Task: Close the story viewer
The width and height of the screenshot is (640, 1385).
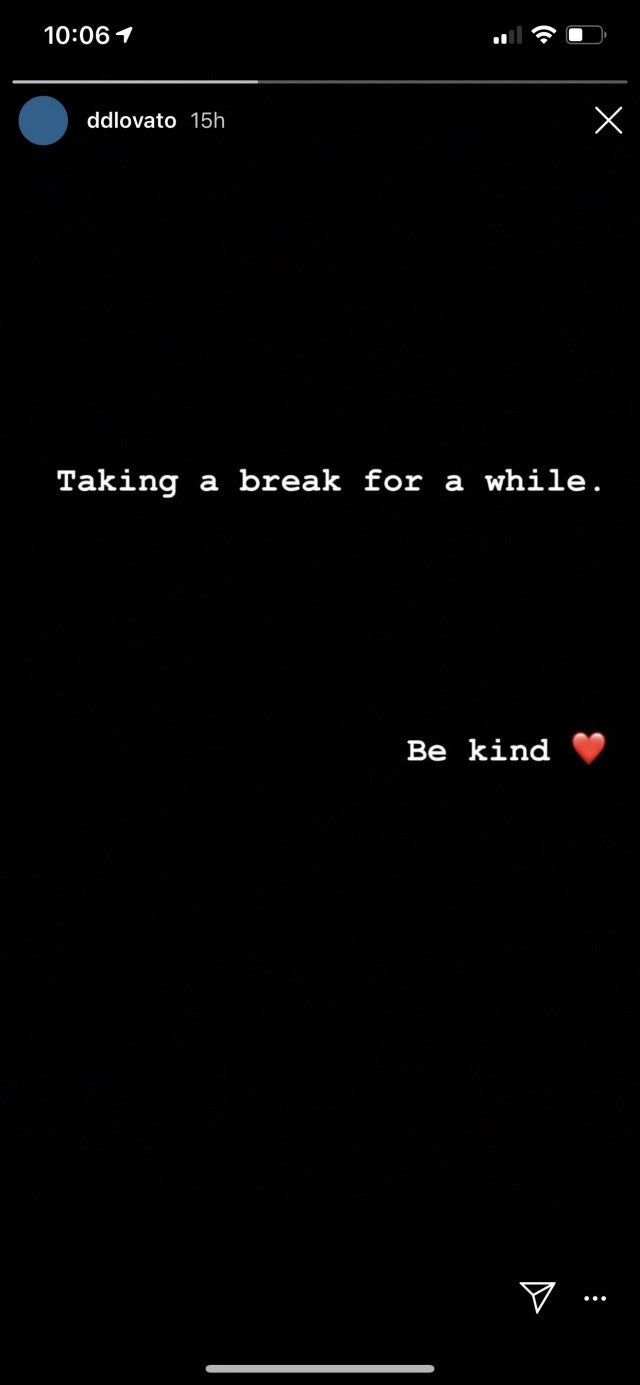Action: 608,121
